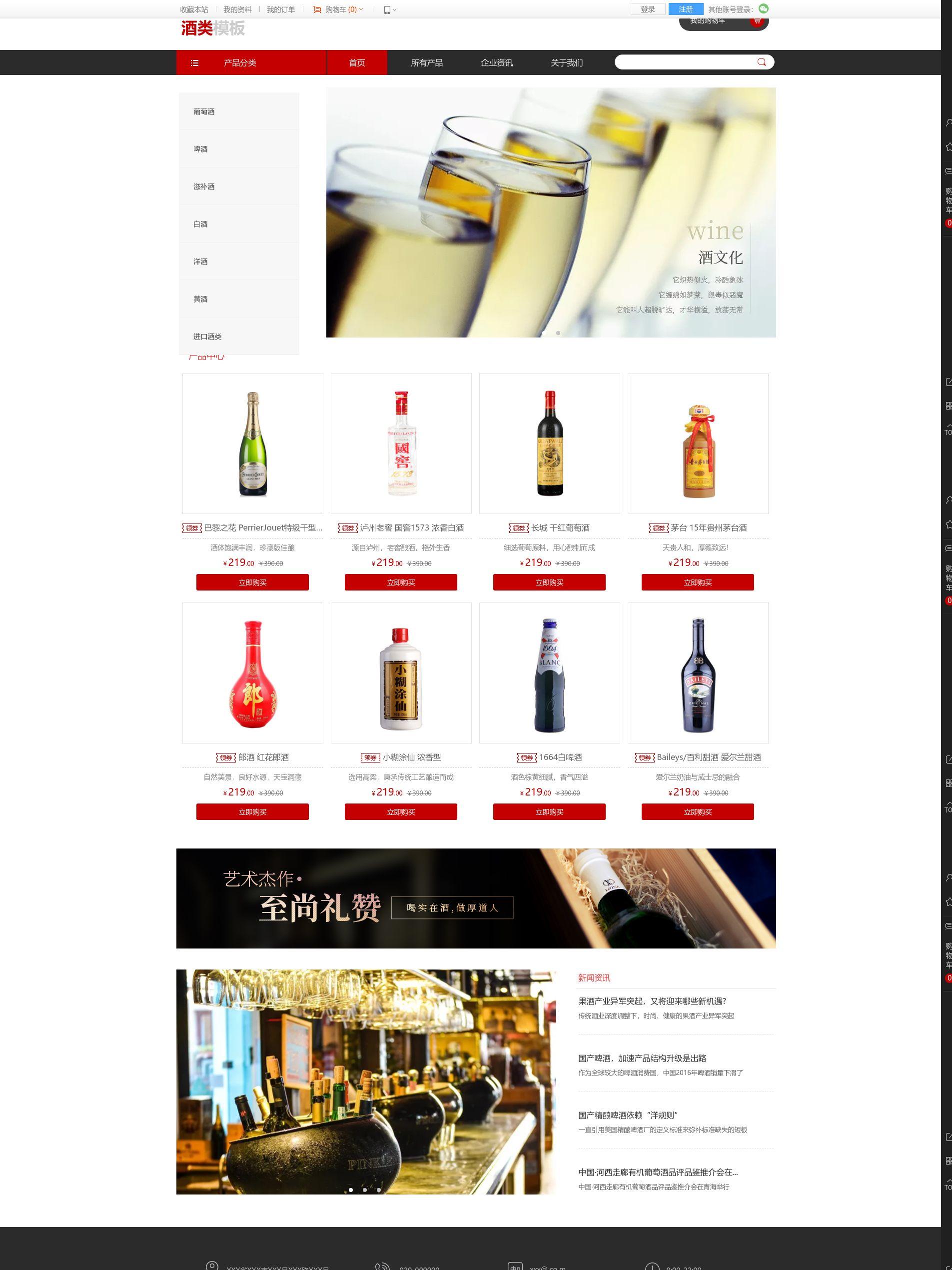
Task: Buy Baileys 百利甜酒 now
Action: click(x=697, y=812)
